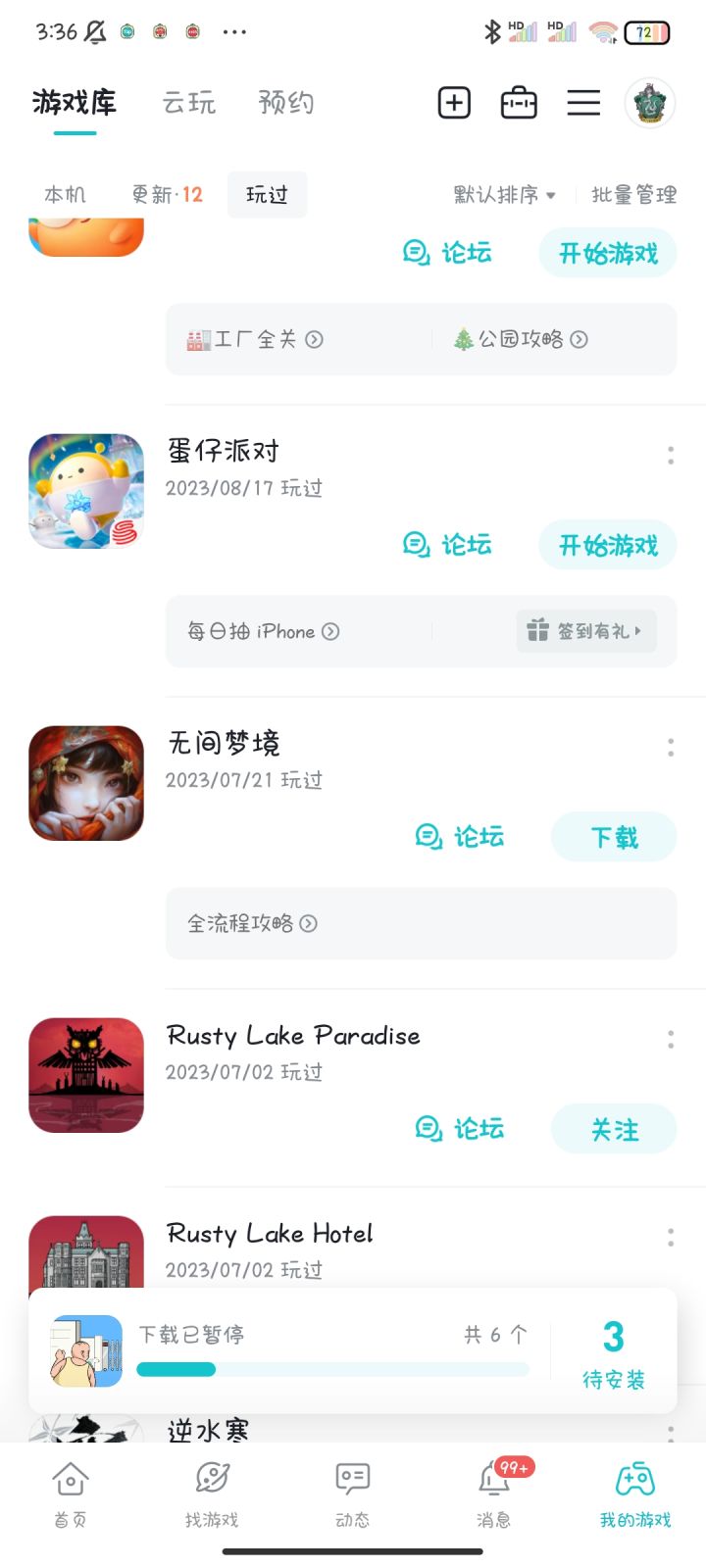
Task: Tap the 签到有礼 chip under 蛋仔派对
Action: coord(585,631)
